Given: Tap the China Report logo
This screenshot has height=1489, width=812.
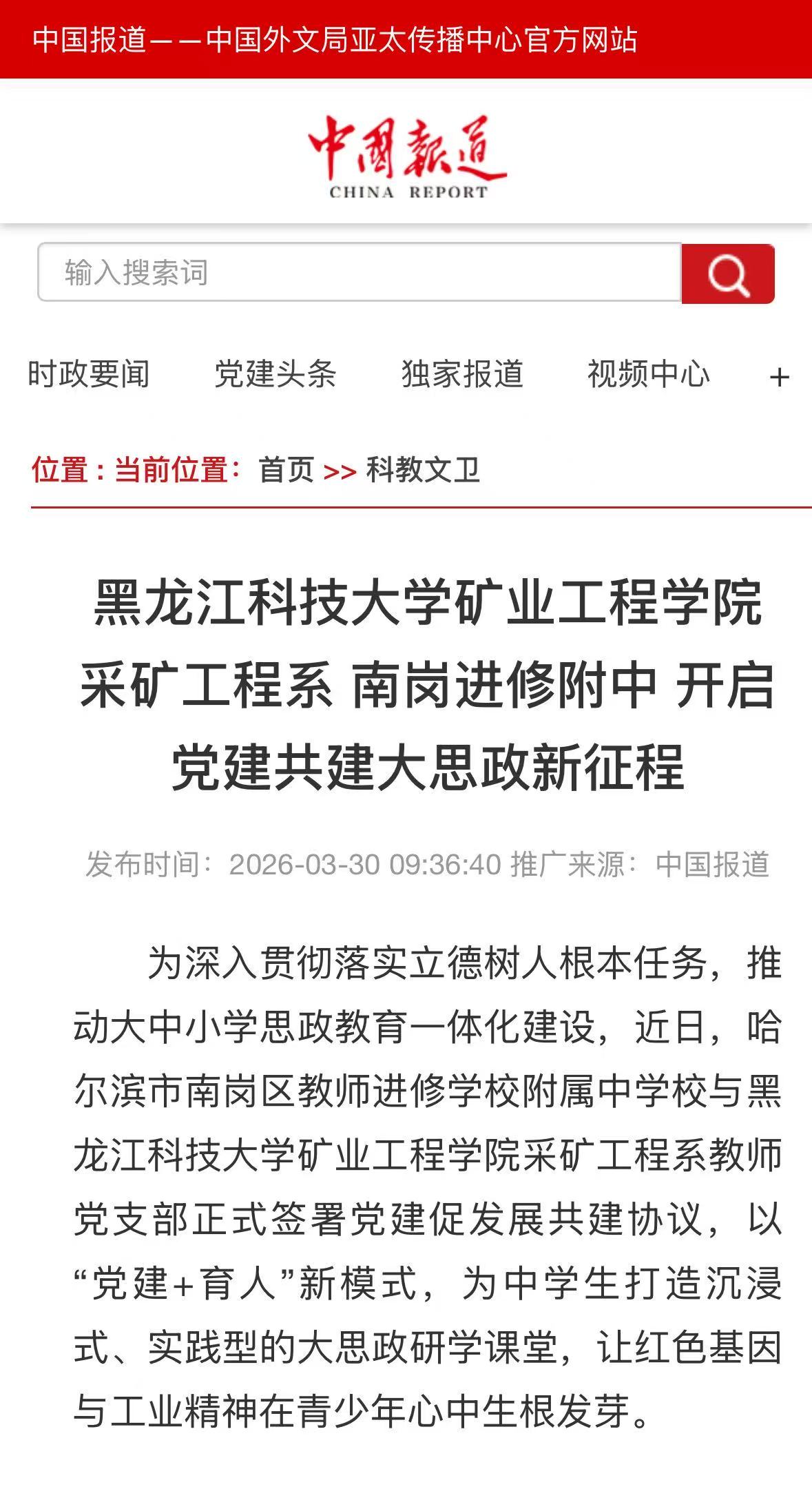Looking at the screenshot, I should 407,156.
